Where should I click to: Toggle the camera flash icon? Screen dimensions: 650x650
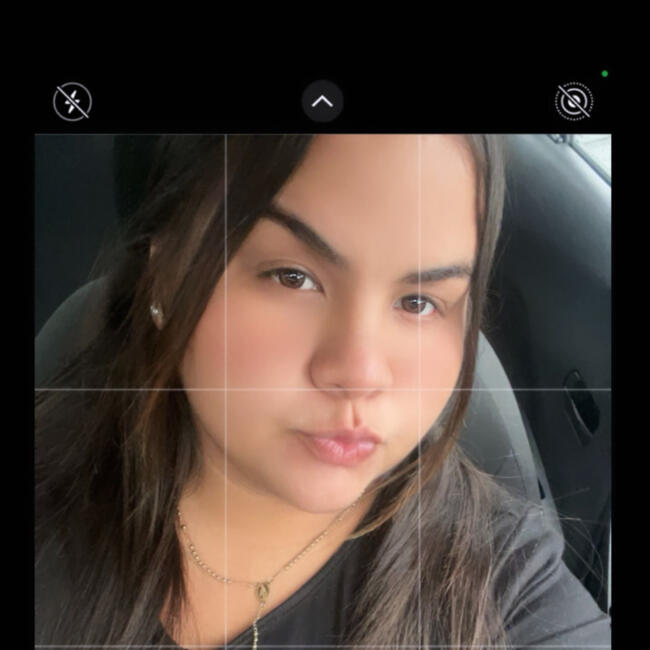(x=72, y=101)
